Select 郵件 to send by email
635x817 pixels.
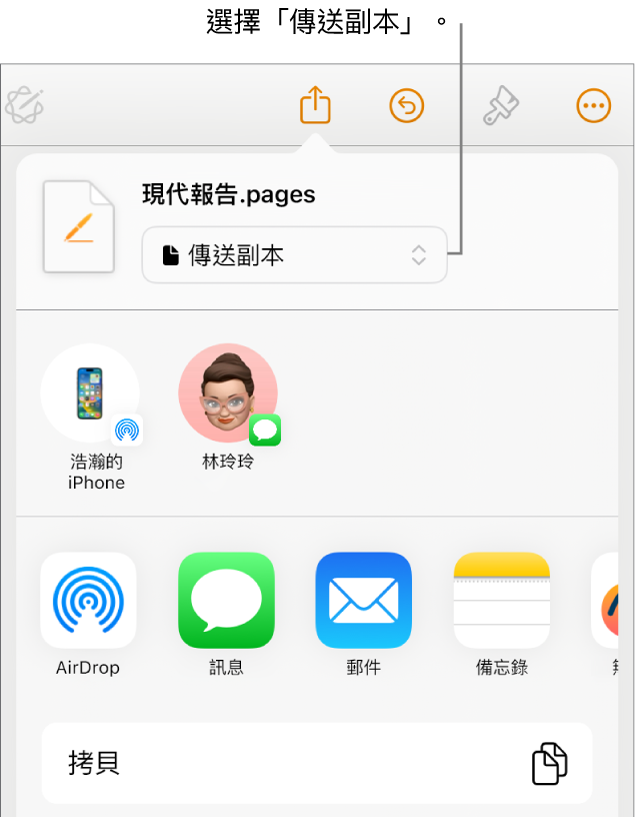click(x=364, y=601)
